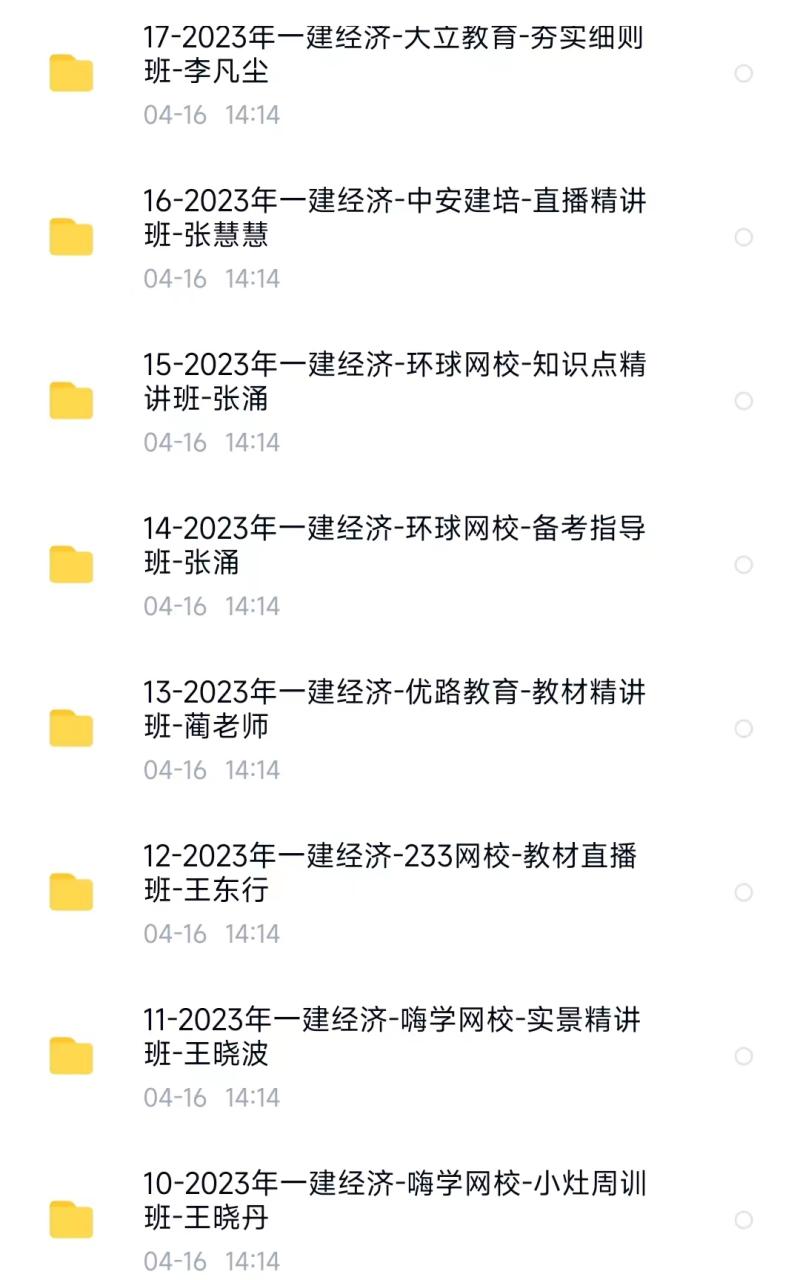Select the circle for folder 16 张慧慧

[x=744, y=237]
